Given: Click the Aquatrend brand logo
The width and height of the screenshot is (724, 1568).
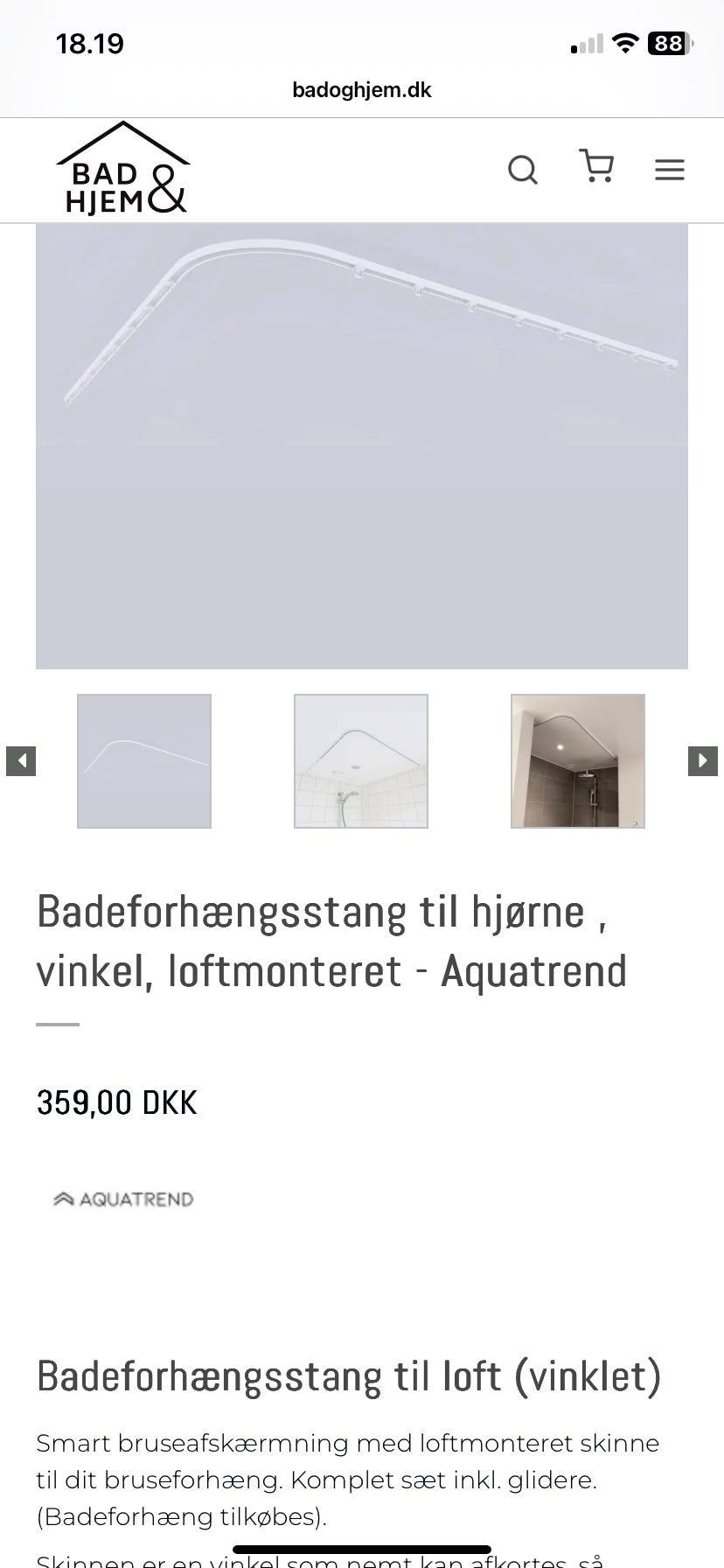Looking at the screenshot, I should coord(122,1199).
